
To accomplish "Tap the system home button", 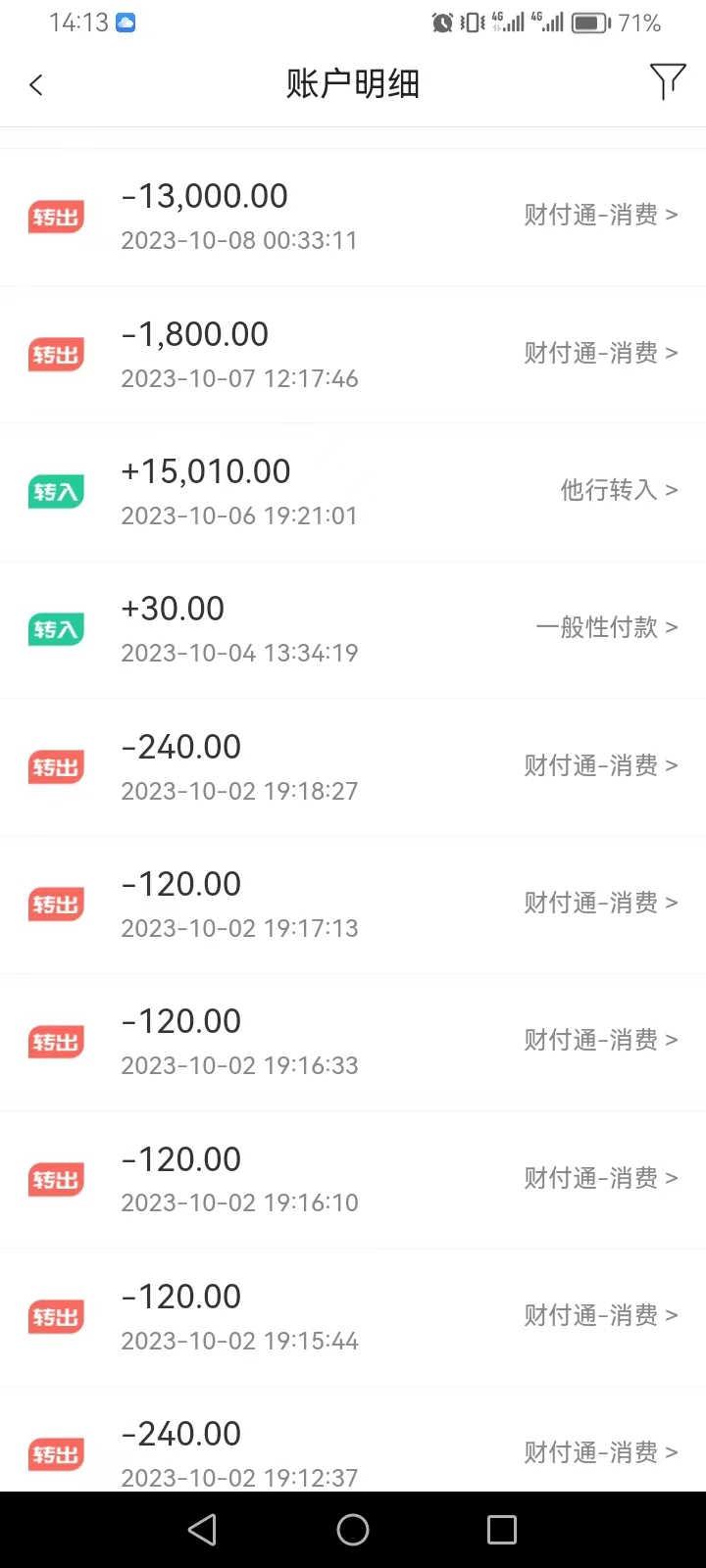I will pyautogui.click(x=353, y=1530).
